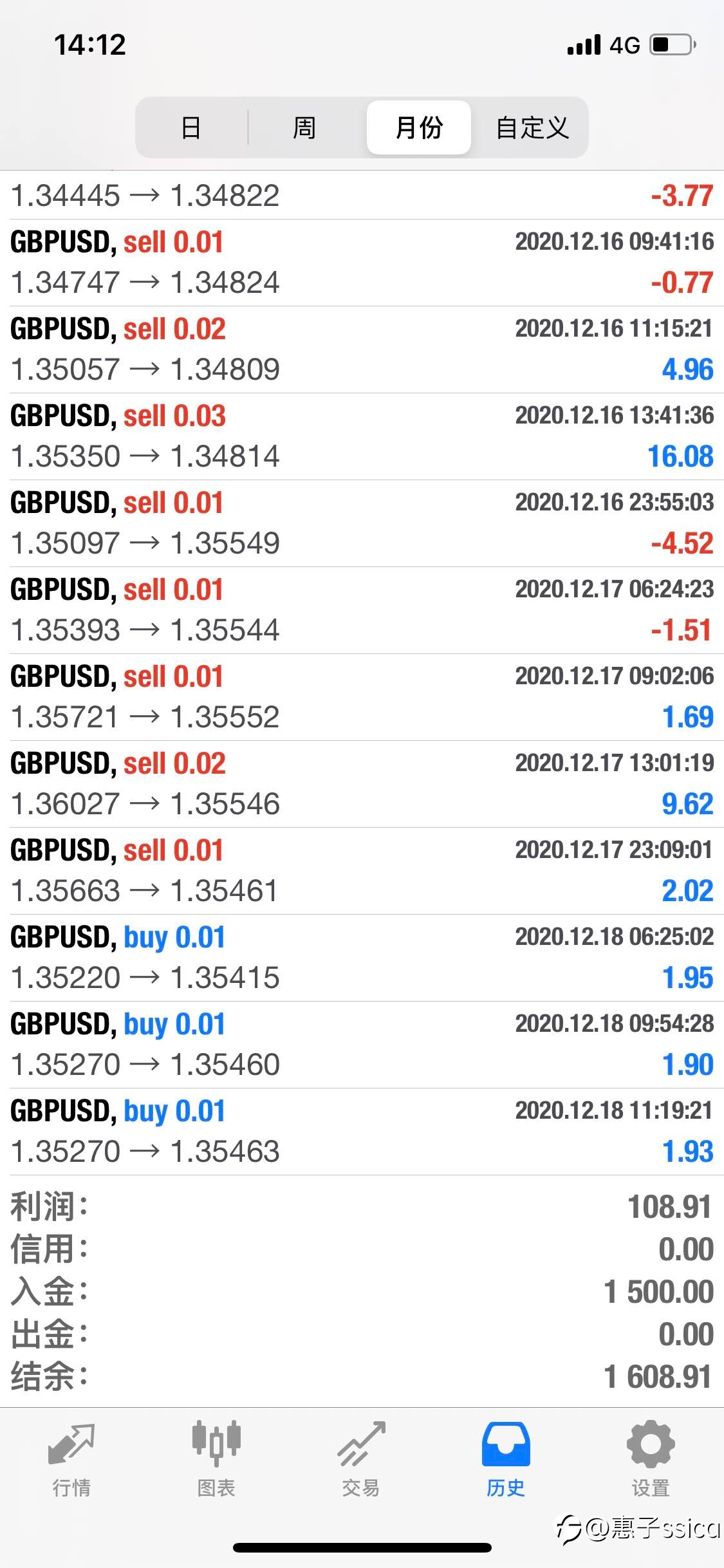The width and height of the screenshot is (724, 1568).
Task: Switch to the 图表 chart tab
Action: (216, 1458)
